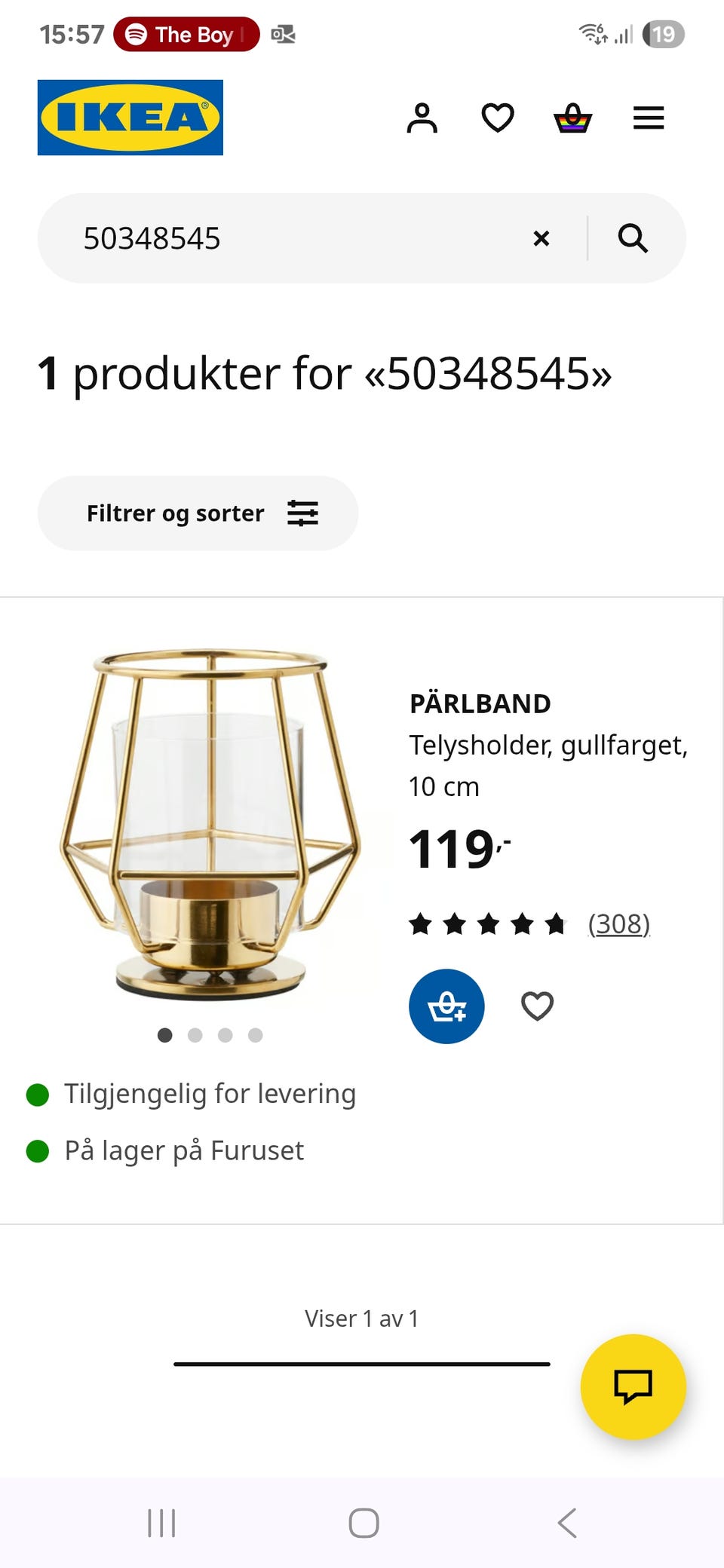Select the second carousel dot
Viewport: 724px width, 1568px height.
click(196, 1035)
